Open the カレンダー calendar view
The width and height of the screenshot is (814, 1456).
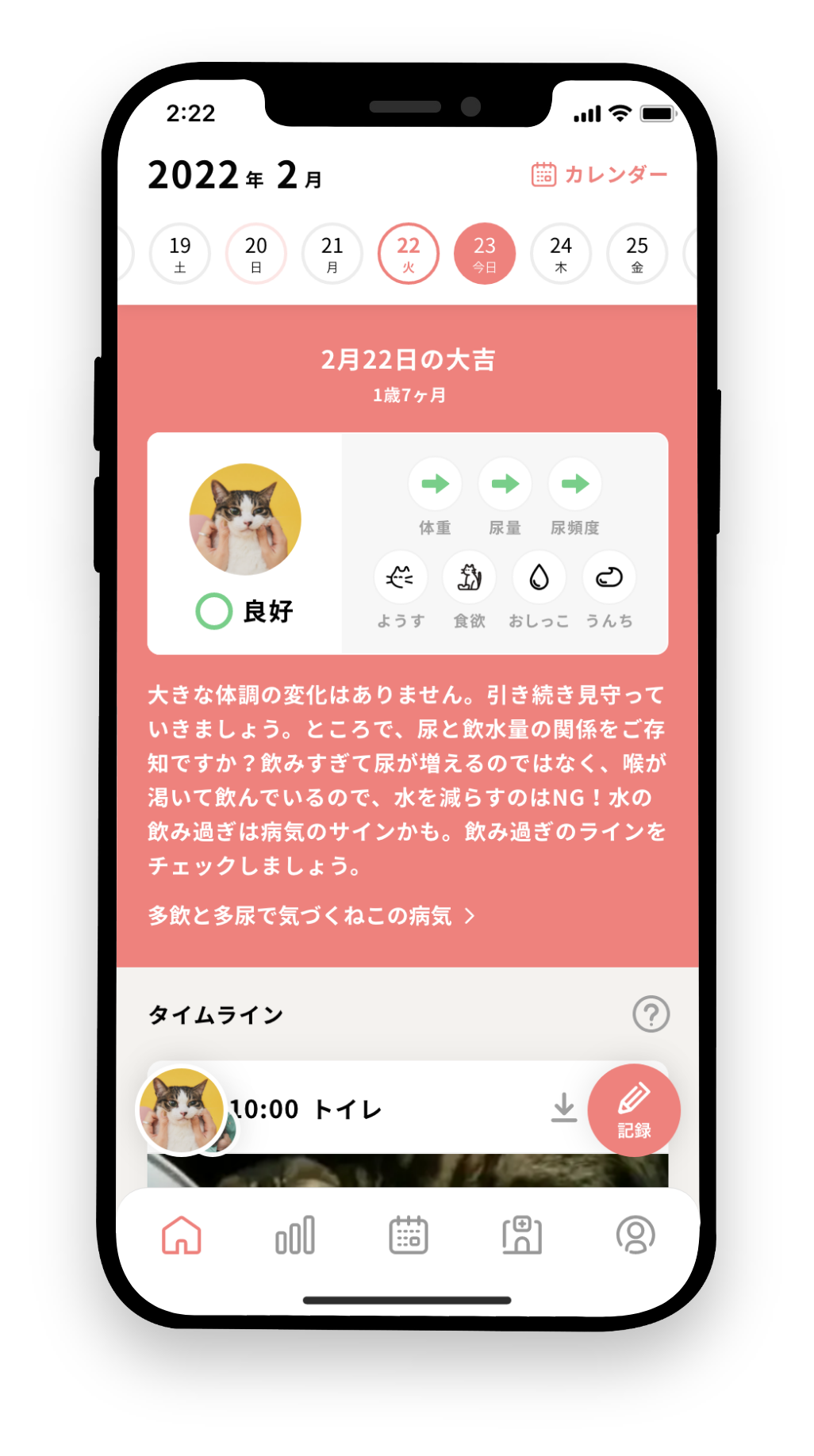pos(599,174)
